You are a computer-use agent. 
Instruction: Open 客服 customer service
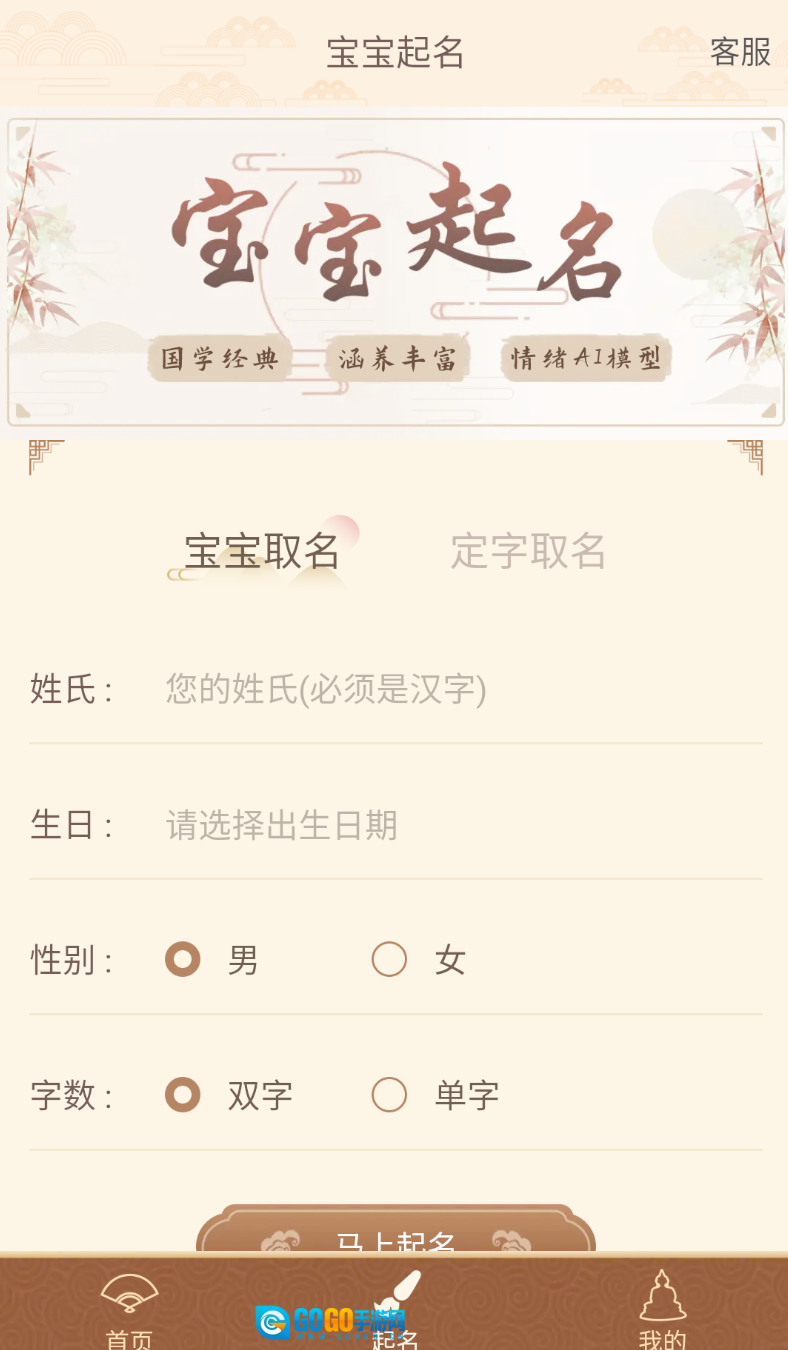[740, 52]
